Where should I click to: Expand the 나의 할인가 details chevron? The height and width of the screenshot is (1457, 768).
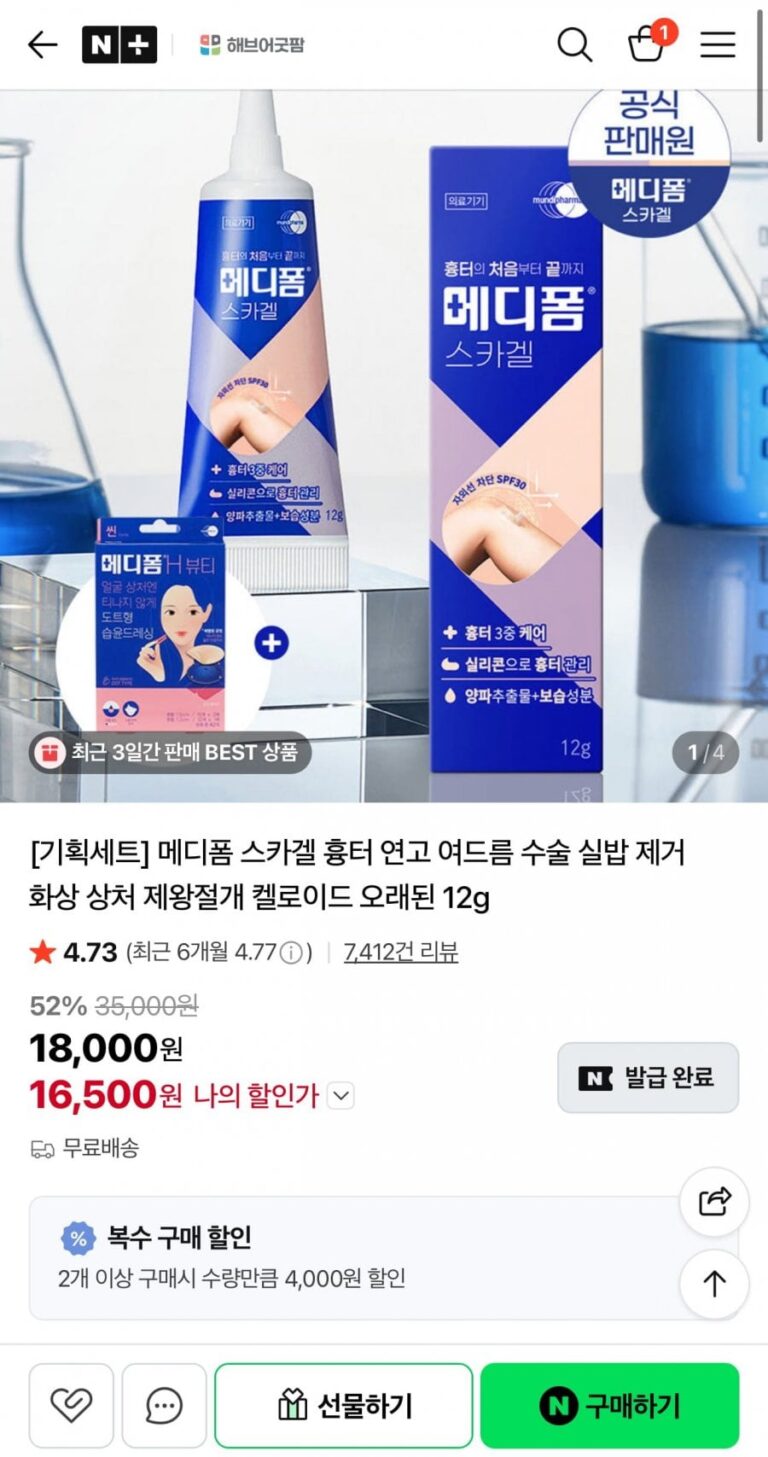[x=341, y=1097]
